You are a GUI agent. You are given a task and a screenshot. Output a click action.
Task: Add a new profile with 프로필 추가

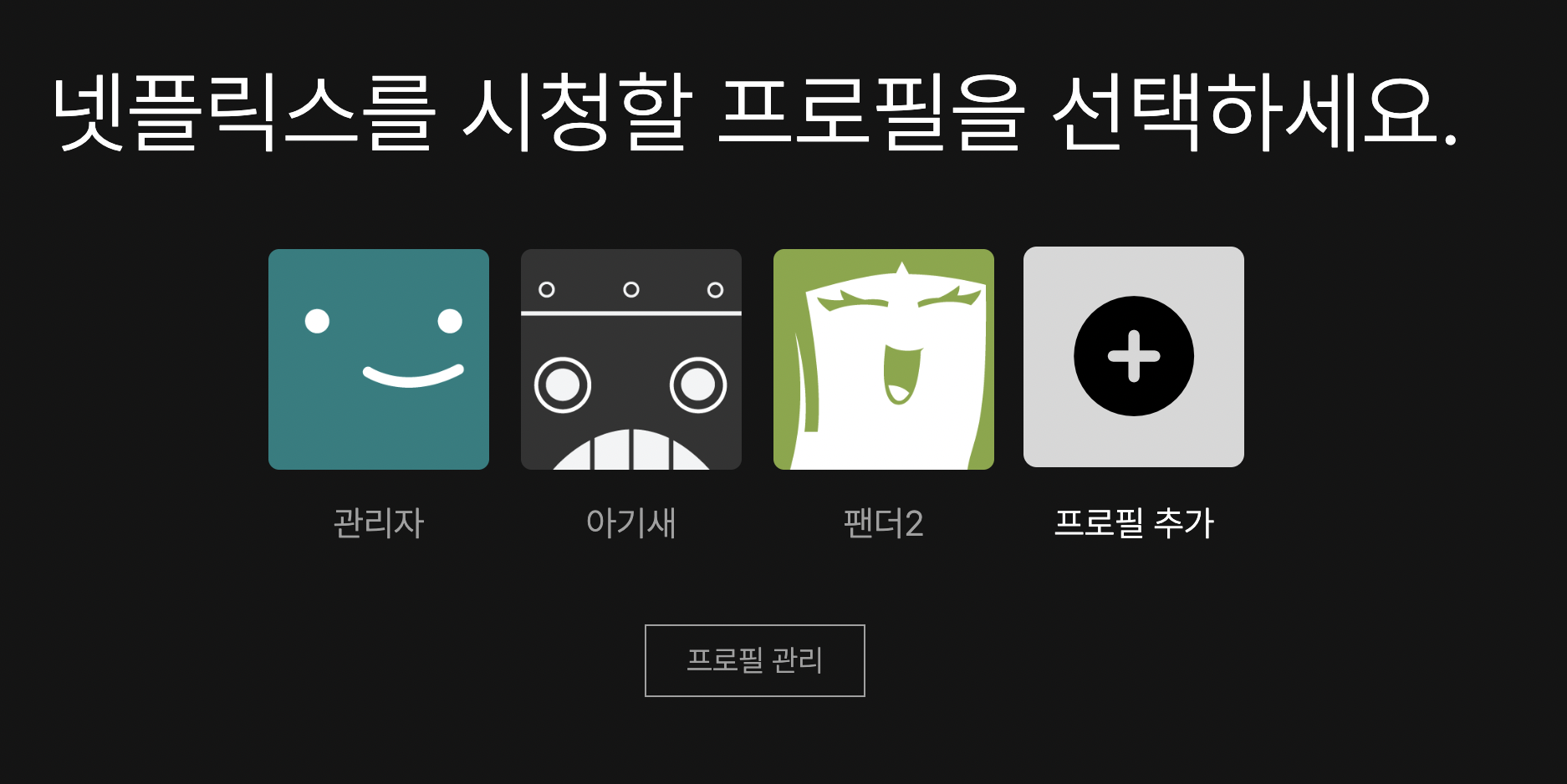1133,357
